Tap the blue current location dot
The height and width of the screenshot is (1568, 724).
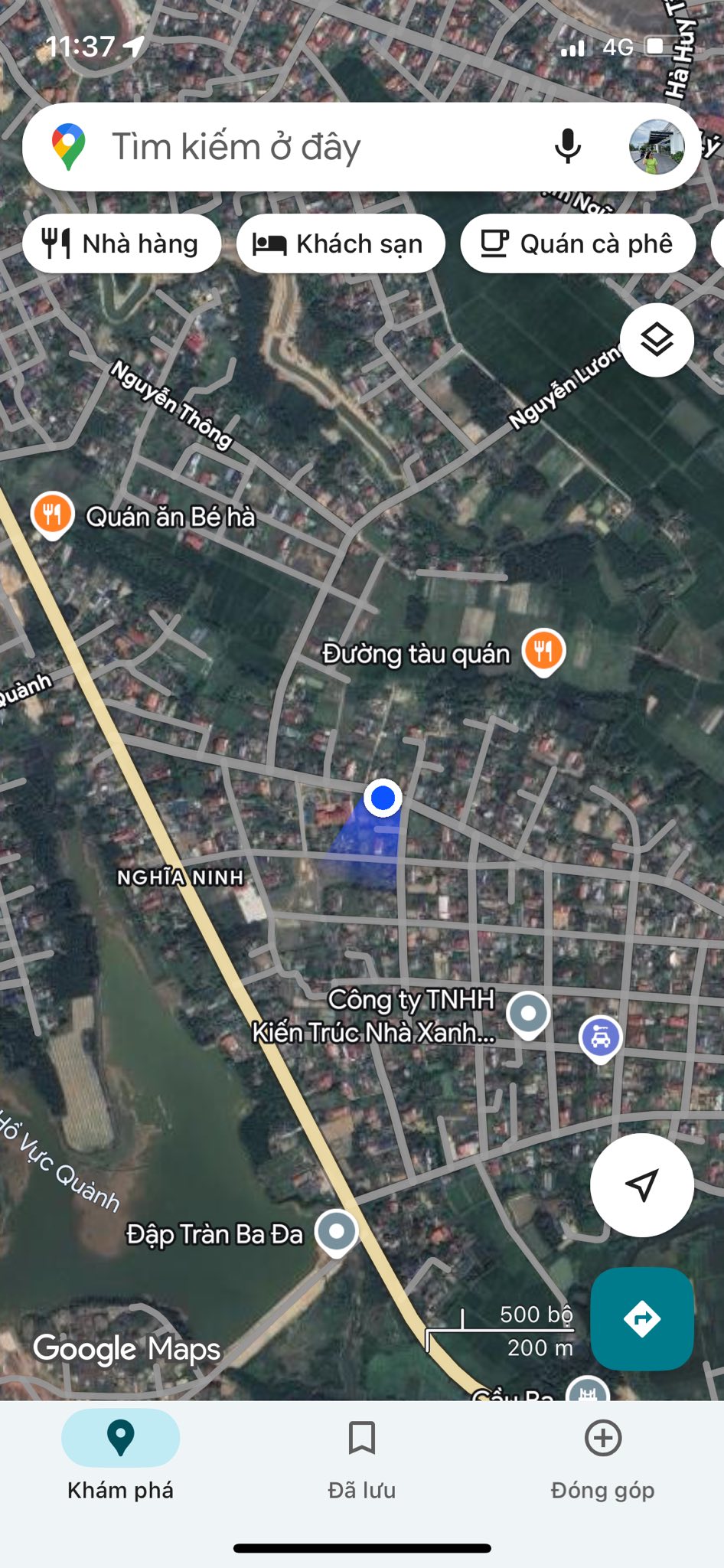click(x=383, y=798)
